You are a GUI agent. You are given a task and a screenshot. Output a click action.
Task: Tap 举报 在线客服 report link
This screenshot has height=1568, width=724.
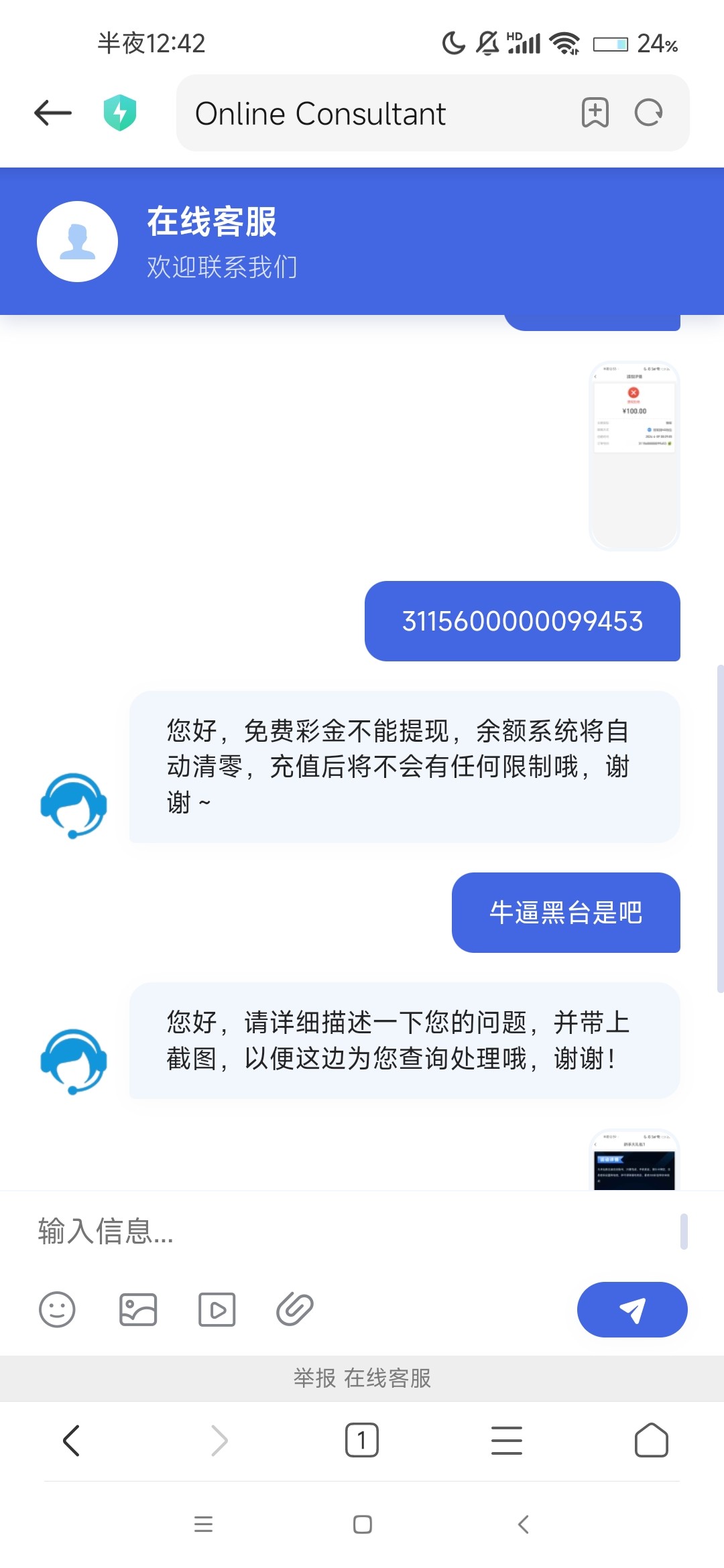(x=362, y=1378)
